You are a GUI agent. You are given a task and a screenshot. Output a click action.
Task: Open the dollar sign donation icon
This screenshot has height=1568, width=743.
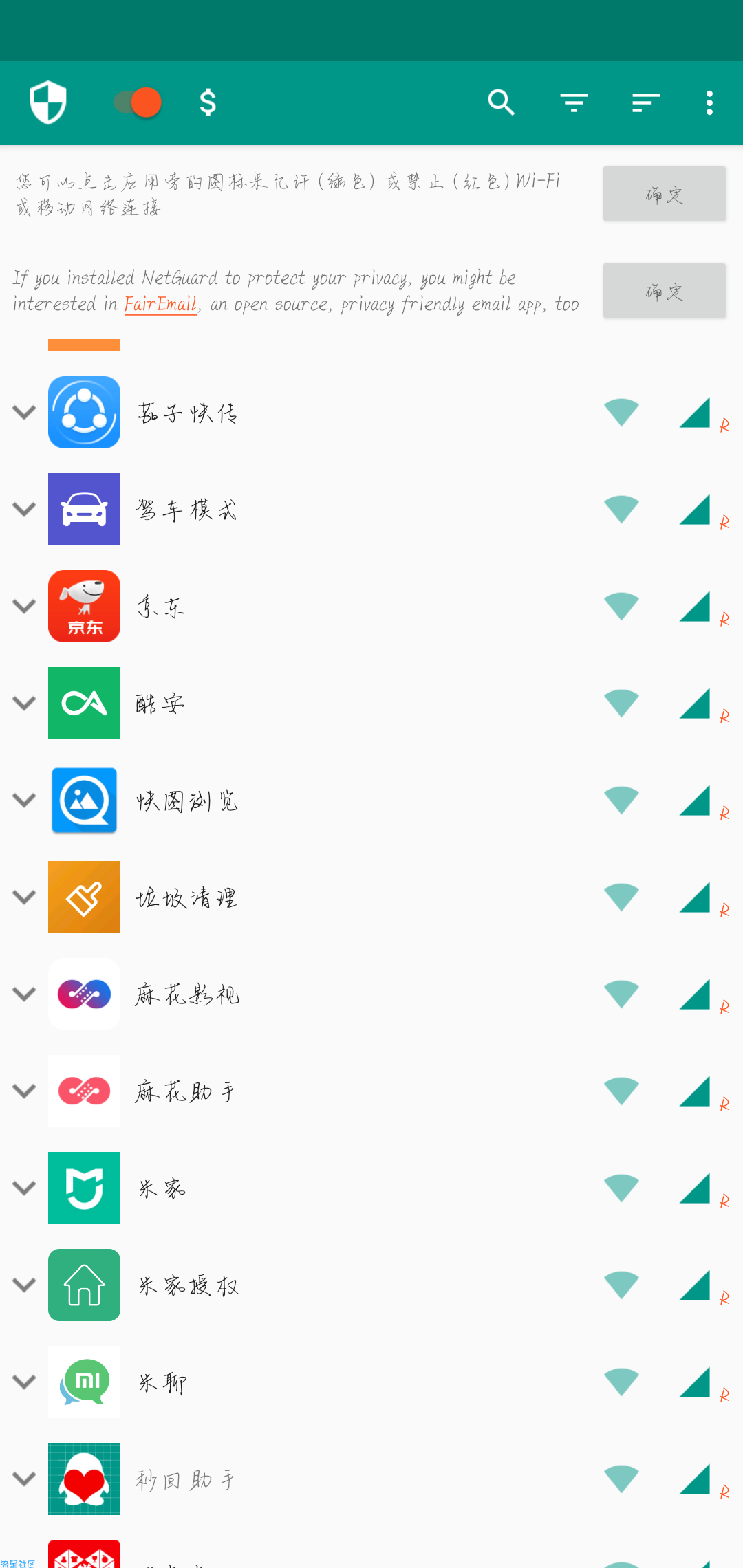tap(208, 102)
